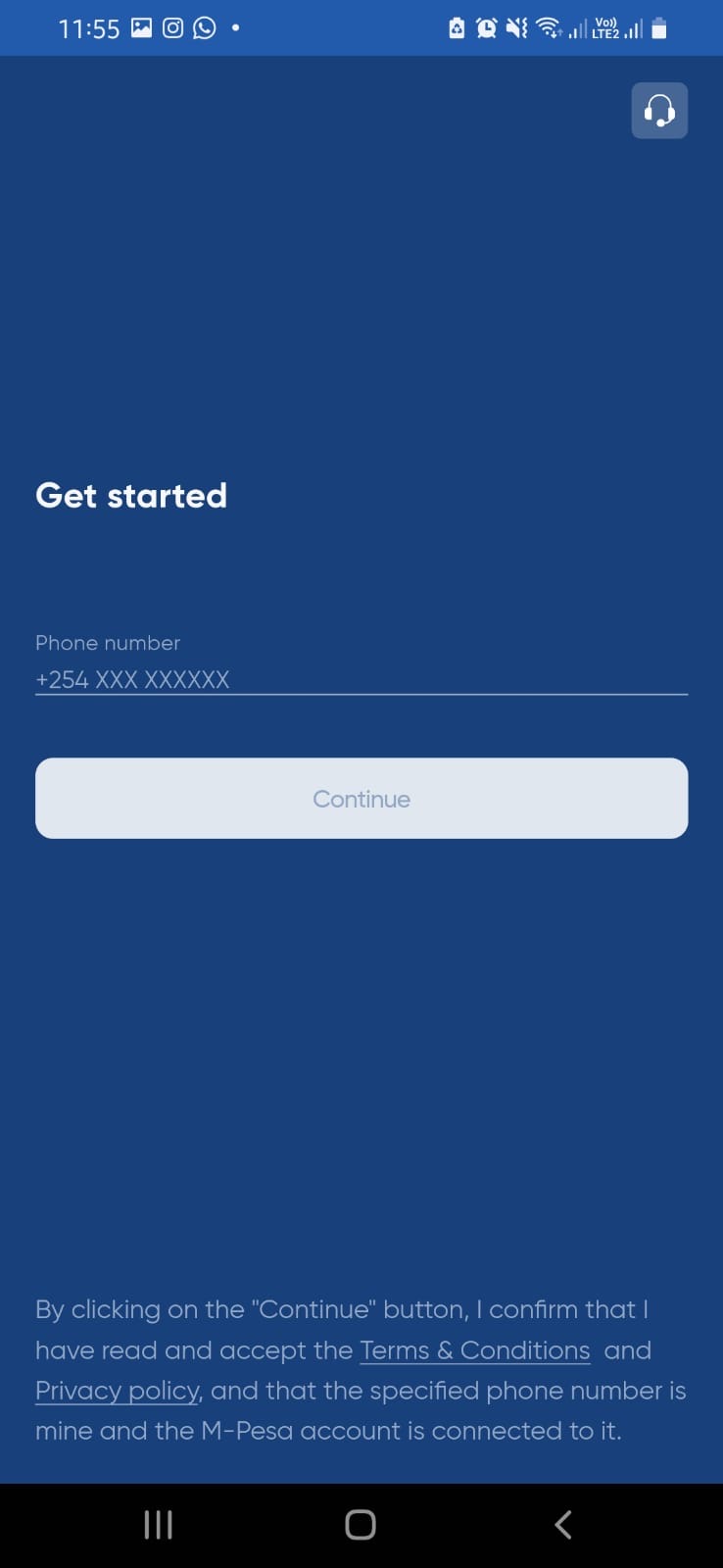
Task: Open the Privacy policy link
Action: click(118, 1391)
